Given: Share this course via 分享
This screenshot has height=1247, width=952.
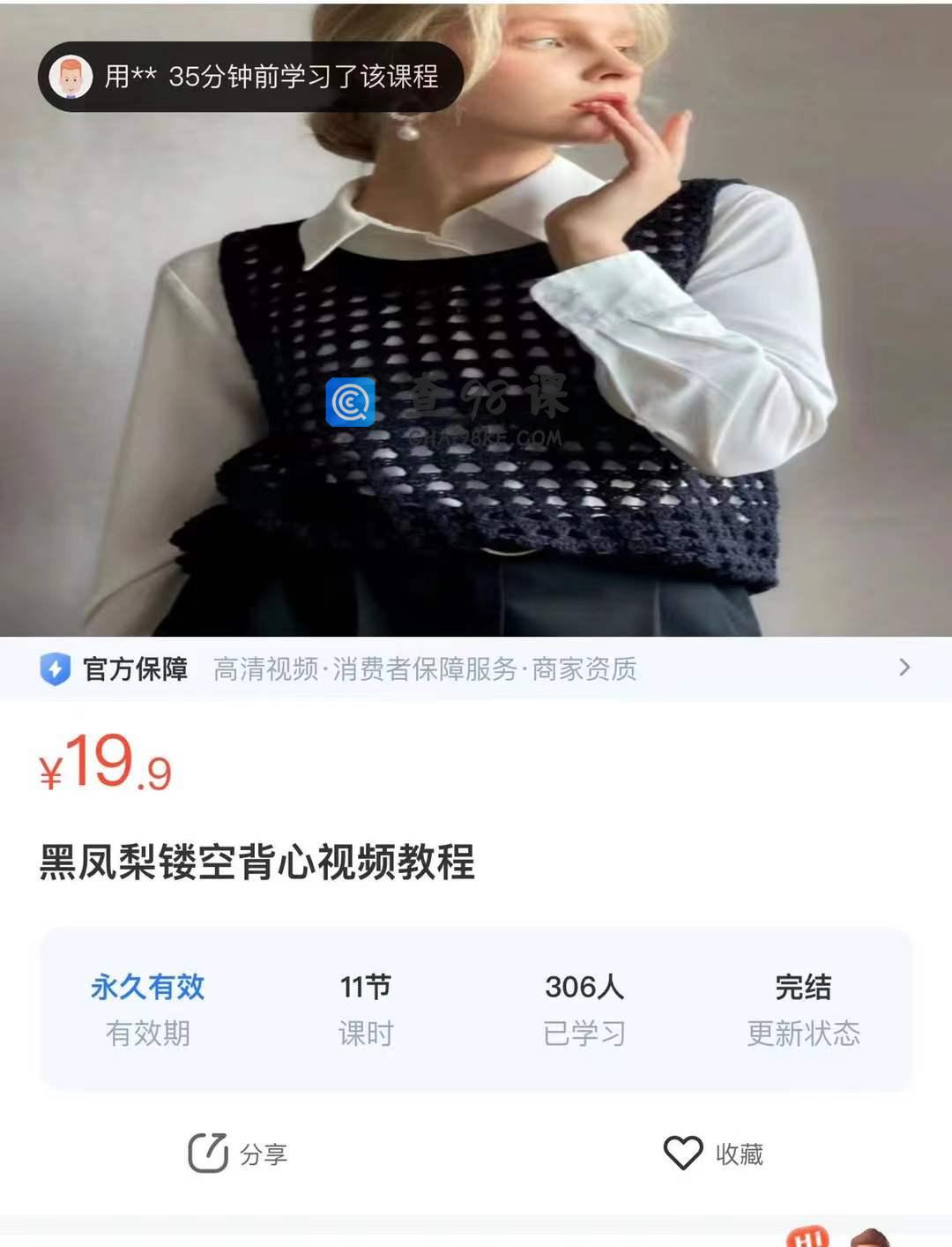Looking at the screenshot, I should click(x=238, y=1154).
